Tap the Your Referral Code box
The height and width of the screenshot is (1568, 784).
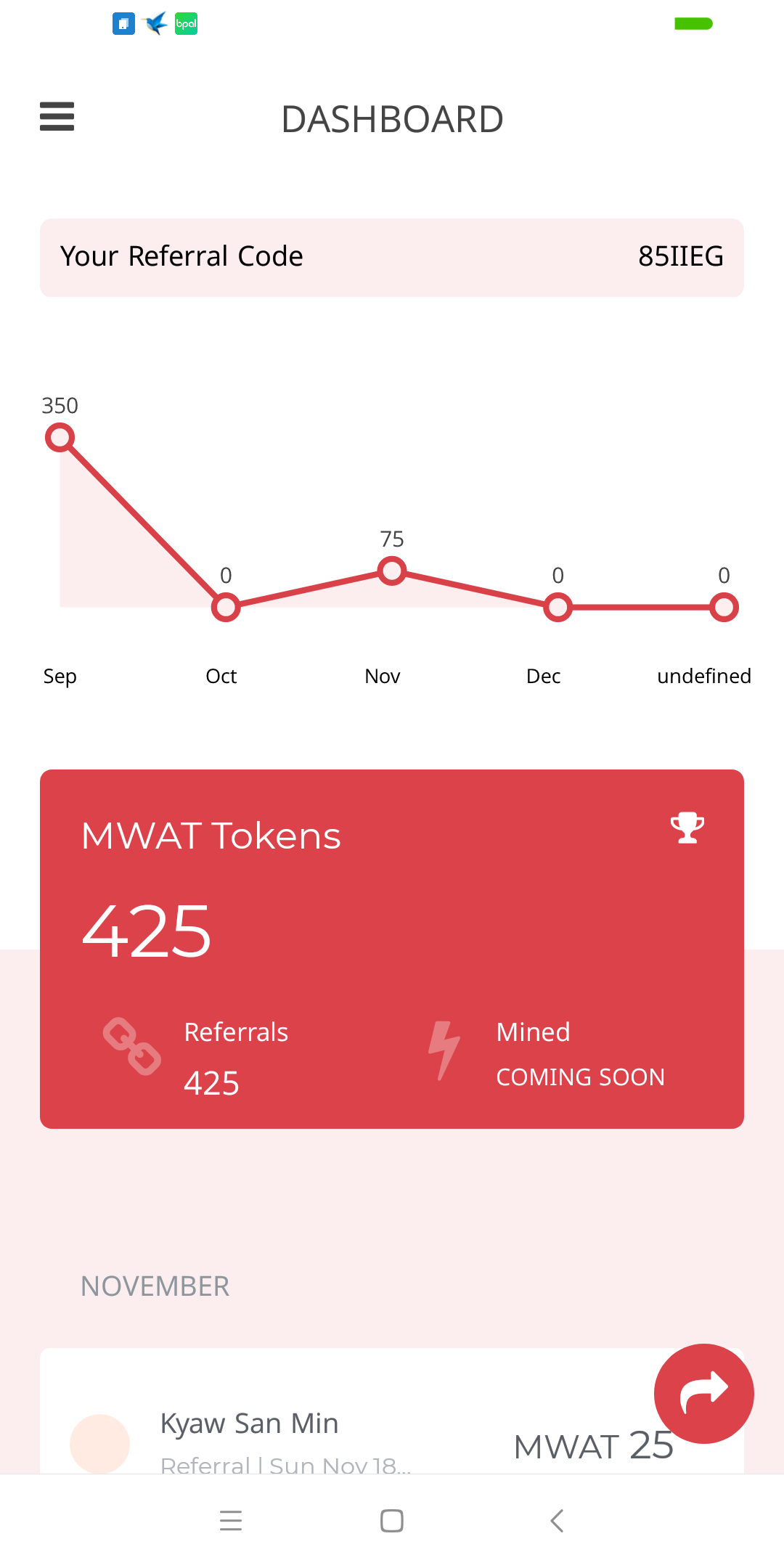pyautogui.click(x=392, y=257)
